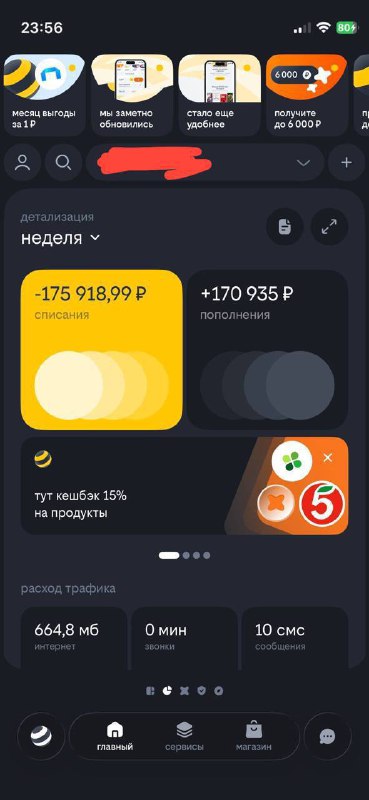Open the «месяц выгоды за 1 ₽» story
This screenshot has height=800, width=369.
tap(44, 94)
